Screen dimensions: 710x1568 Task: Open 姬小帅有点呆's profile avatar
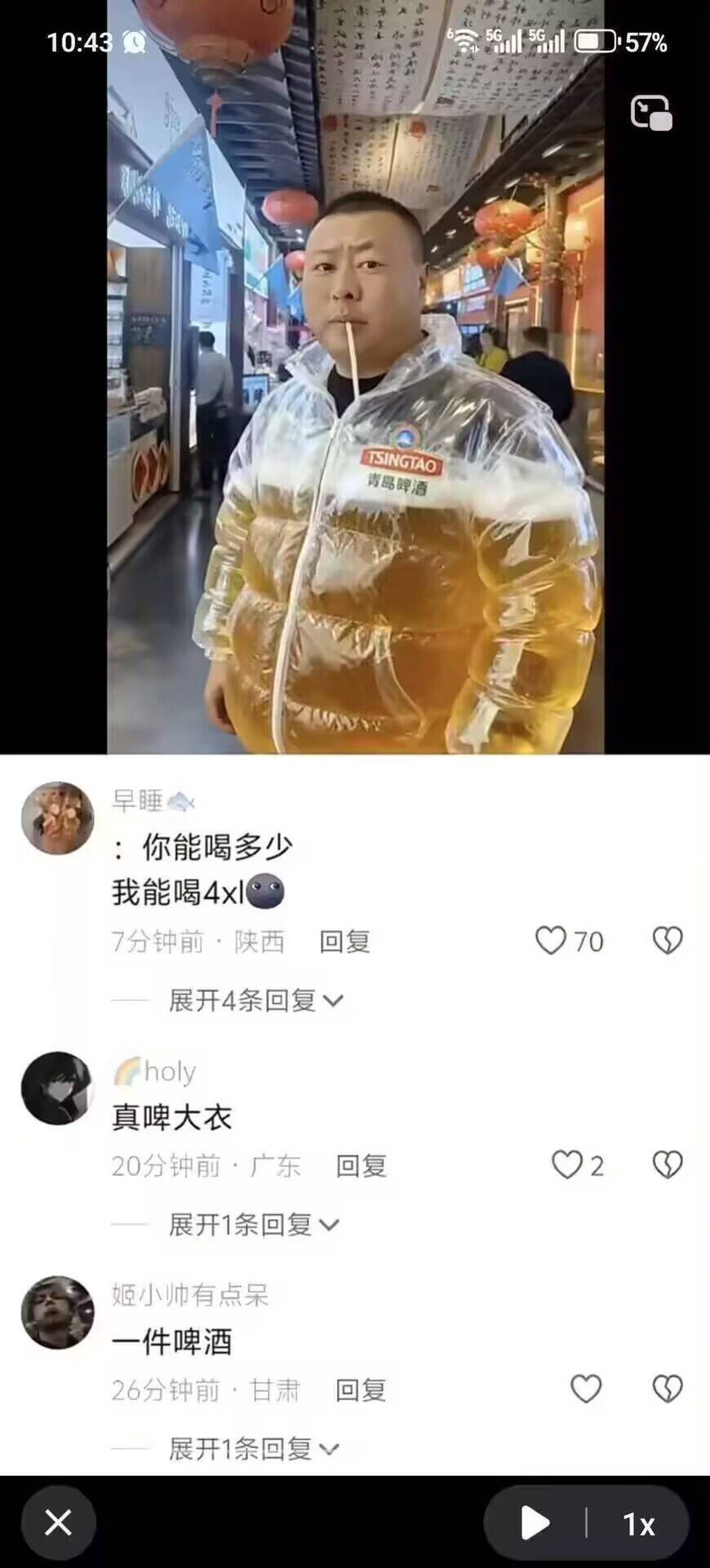coord(58,1312)
